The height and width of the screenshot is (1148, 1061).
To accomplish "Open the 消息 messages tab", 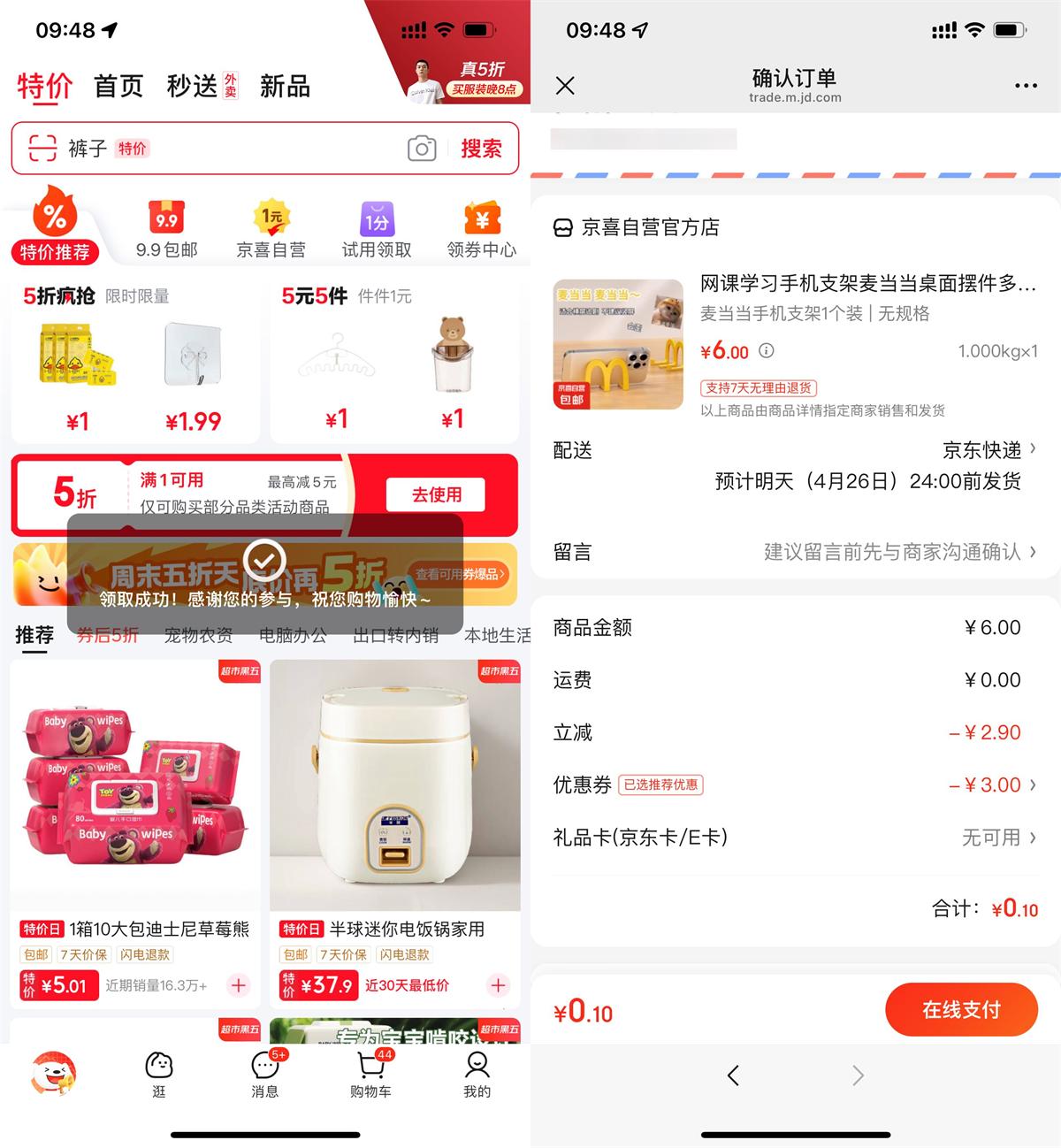I will point(264,1074).
